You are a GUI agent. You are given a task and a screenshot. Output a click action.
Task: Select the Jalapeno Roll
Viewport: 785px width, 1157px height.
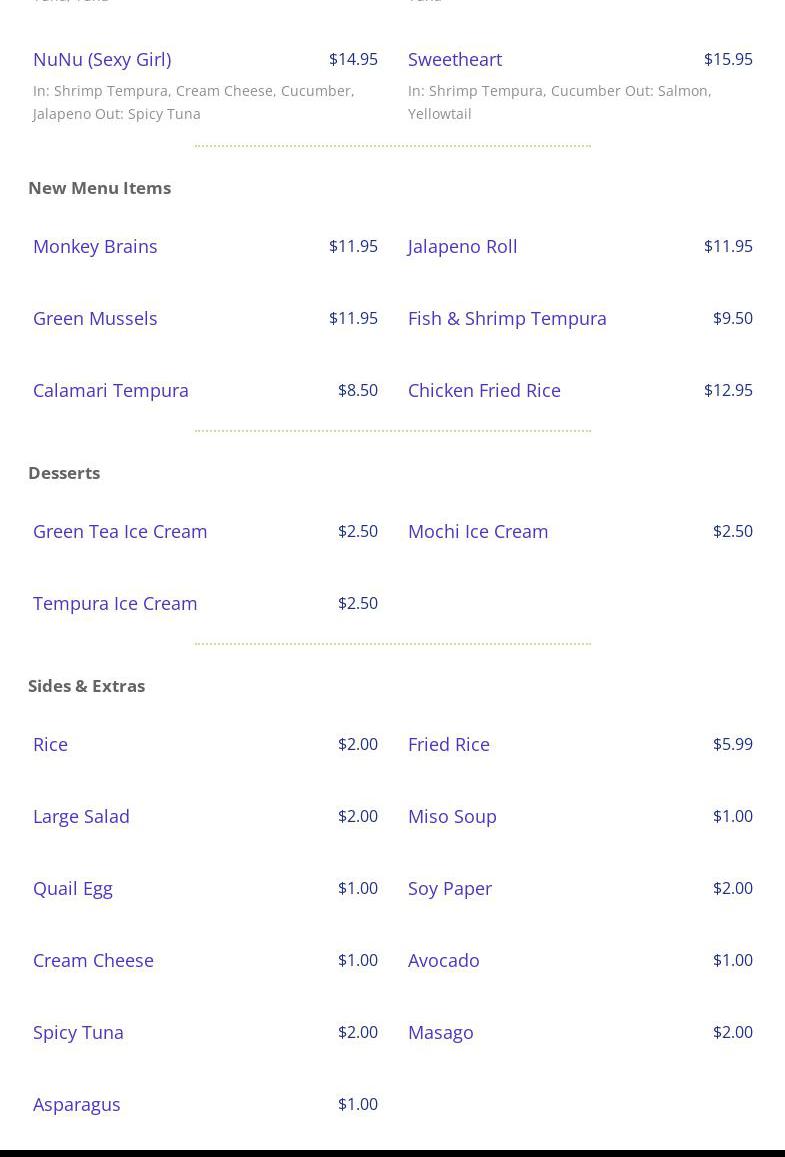(462, 246)
